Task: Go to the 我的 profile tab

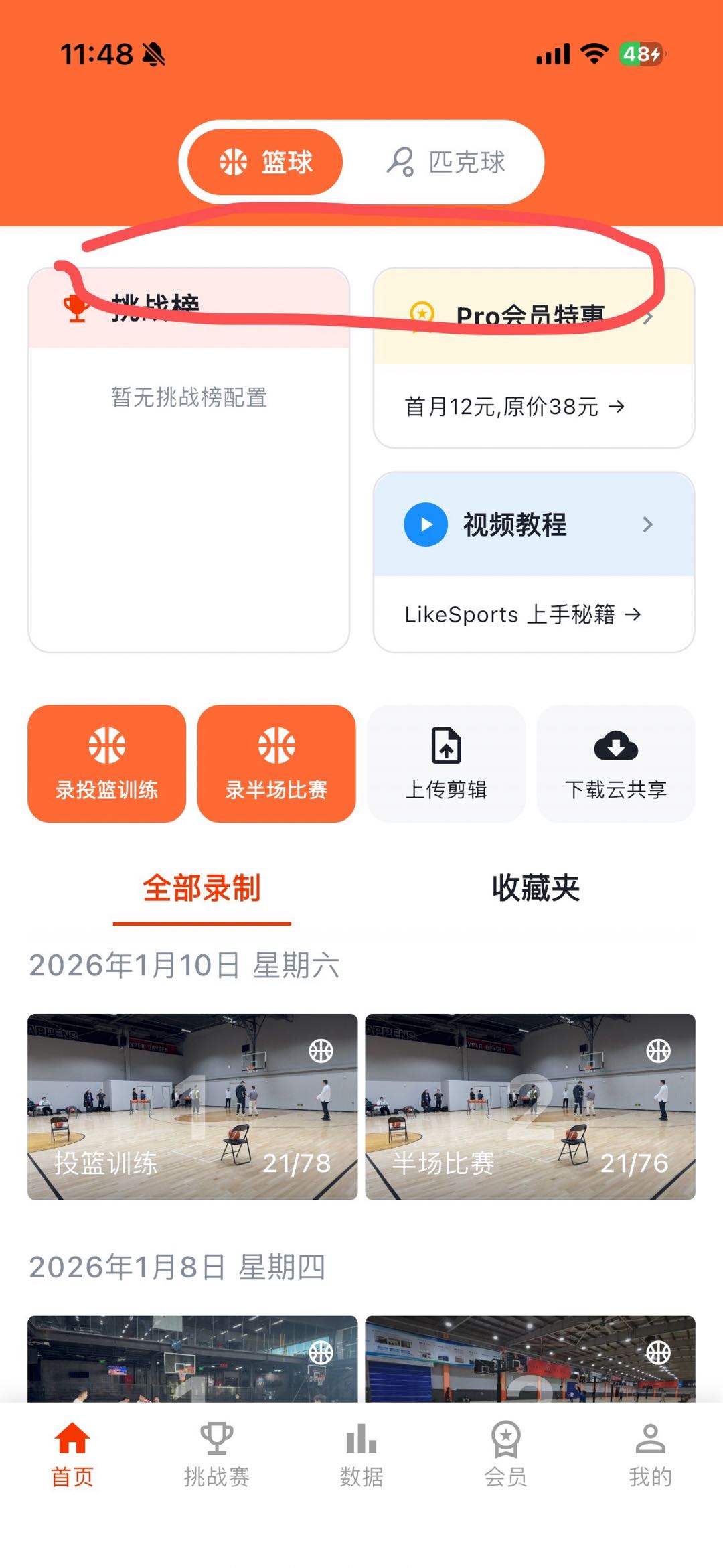Action: pyautogui.click(x=650, y=1455)
